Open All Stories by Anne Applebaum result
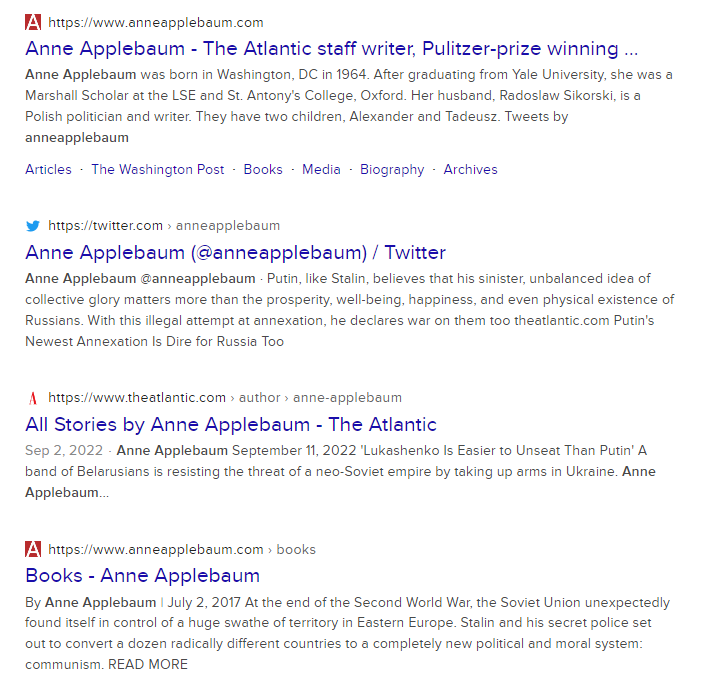The width and height of the screenshot is (705, 675). 231,424
